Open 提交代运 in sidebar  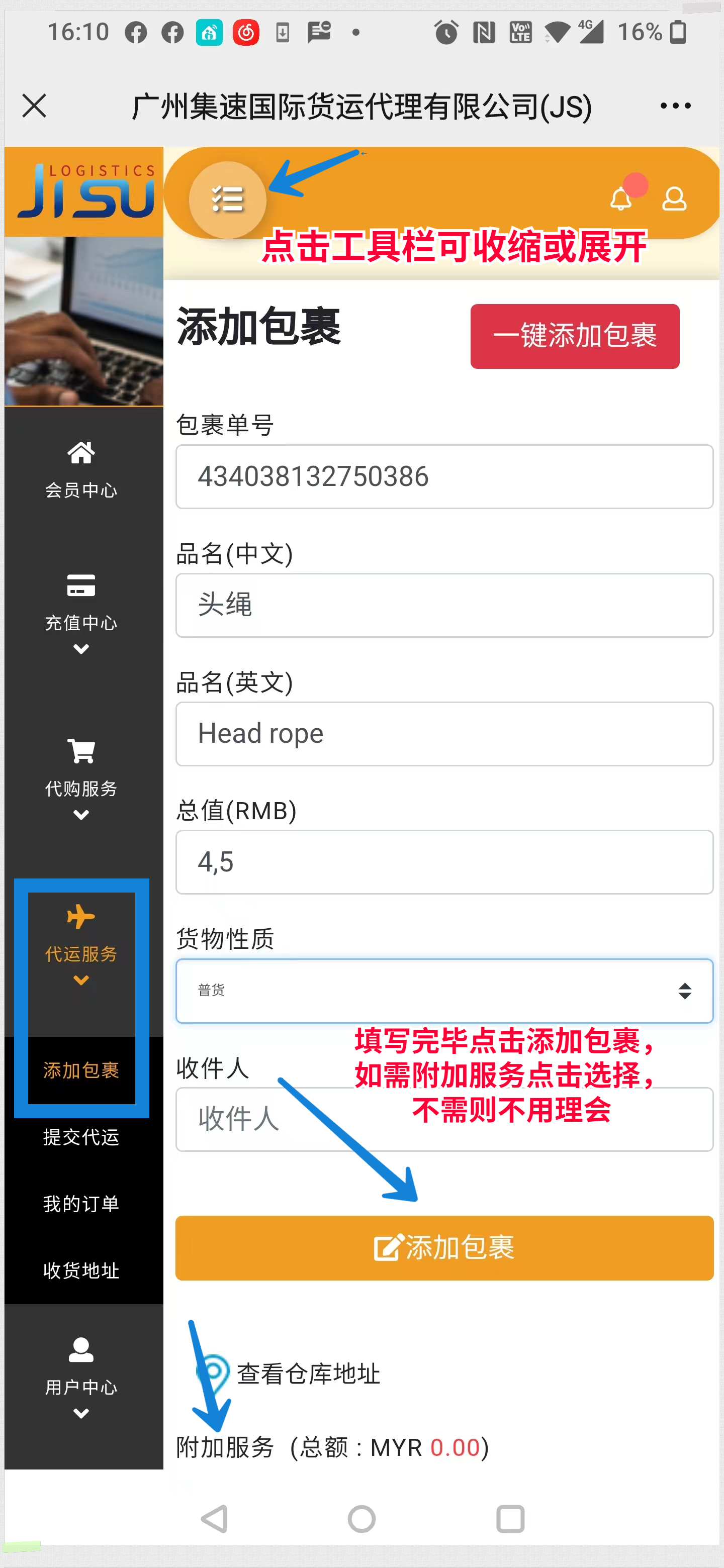coord(81,1137)
